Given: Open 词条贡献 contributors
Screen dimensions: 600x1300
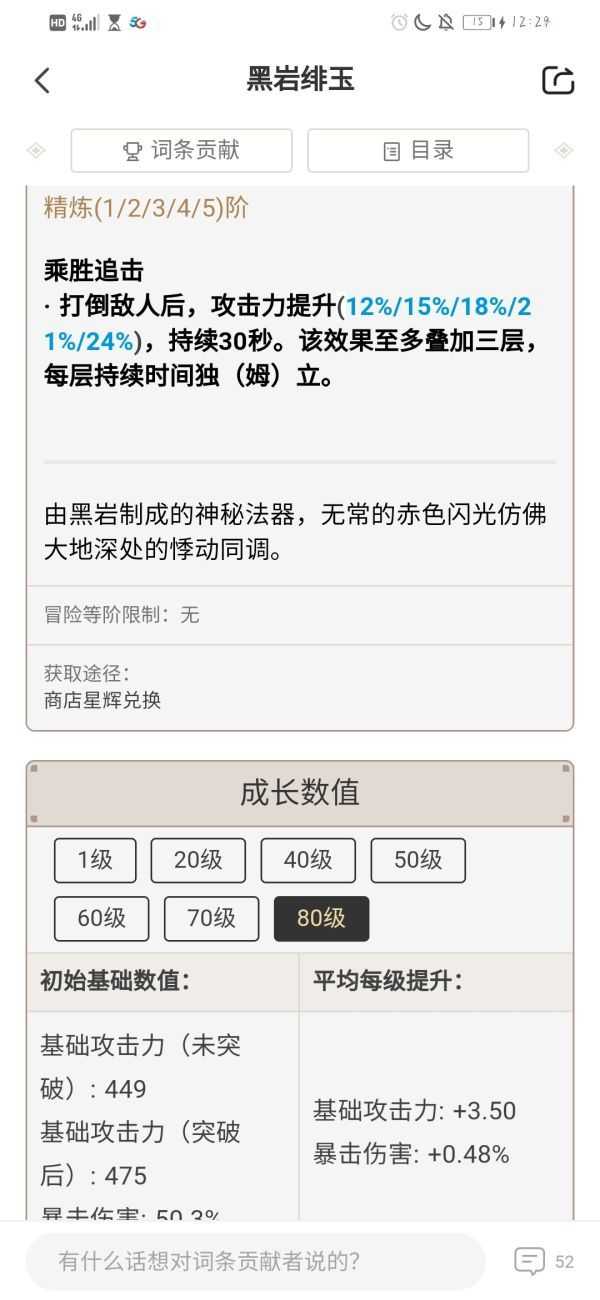Looking at the screenshot, I should click(181, 151).
